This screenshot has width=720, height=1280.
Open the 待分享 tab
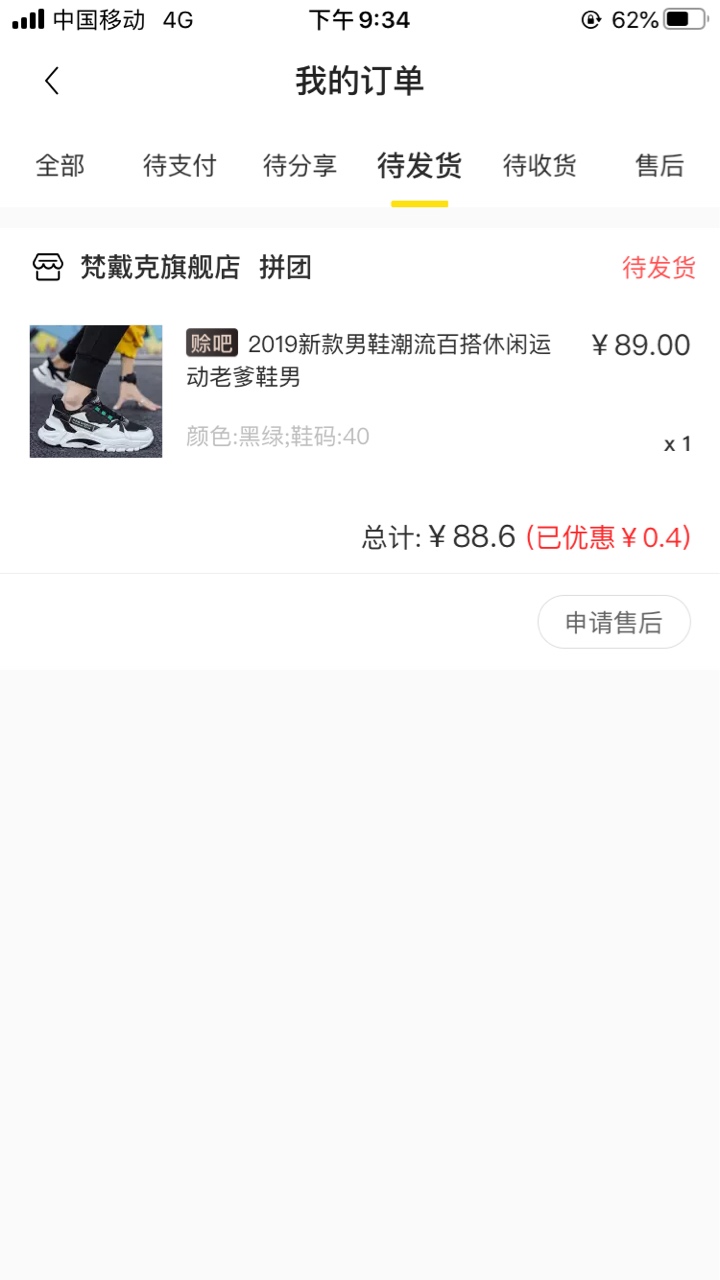click(x=300, y=165)
